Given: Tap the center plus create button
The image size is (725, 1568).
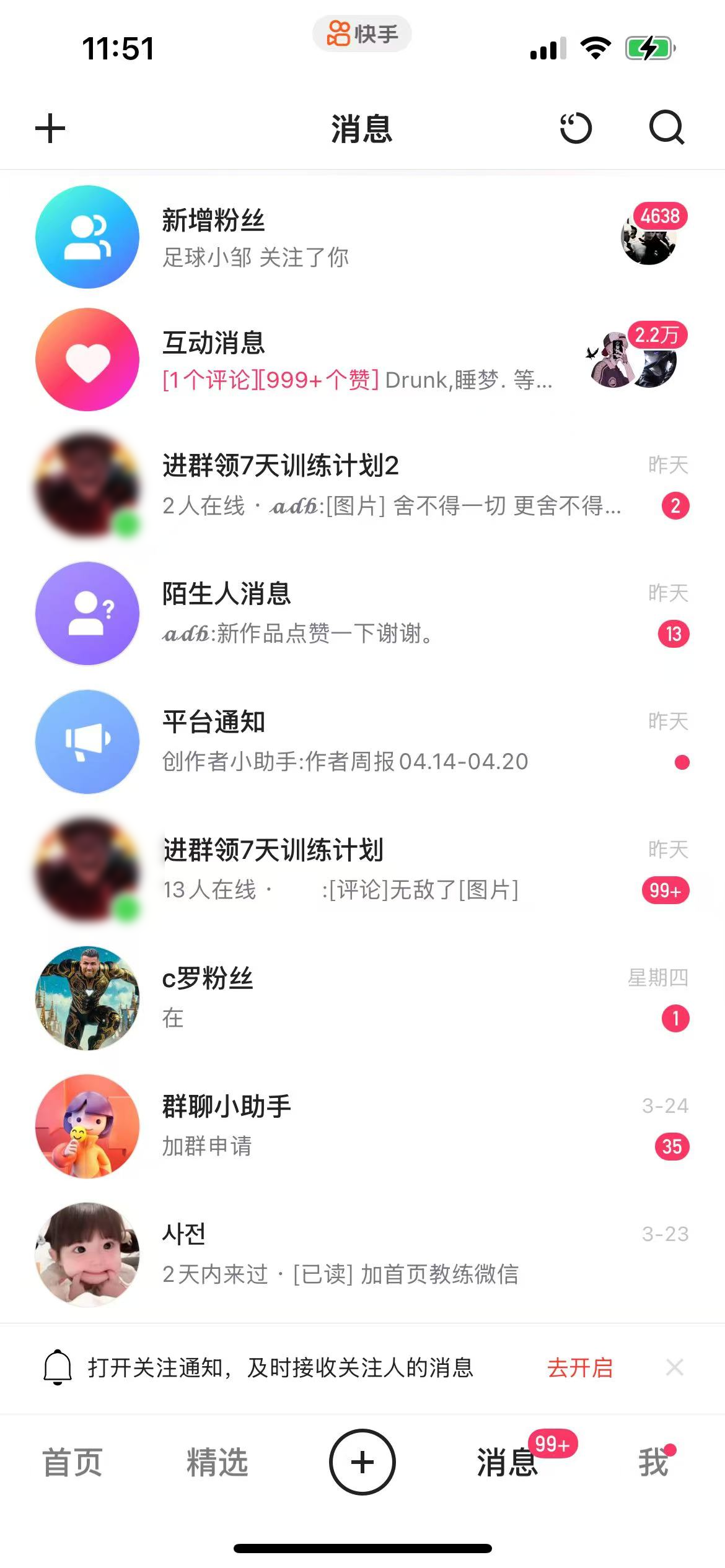Looking at the screenshot, I should pos(362,1462).
